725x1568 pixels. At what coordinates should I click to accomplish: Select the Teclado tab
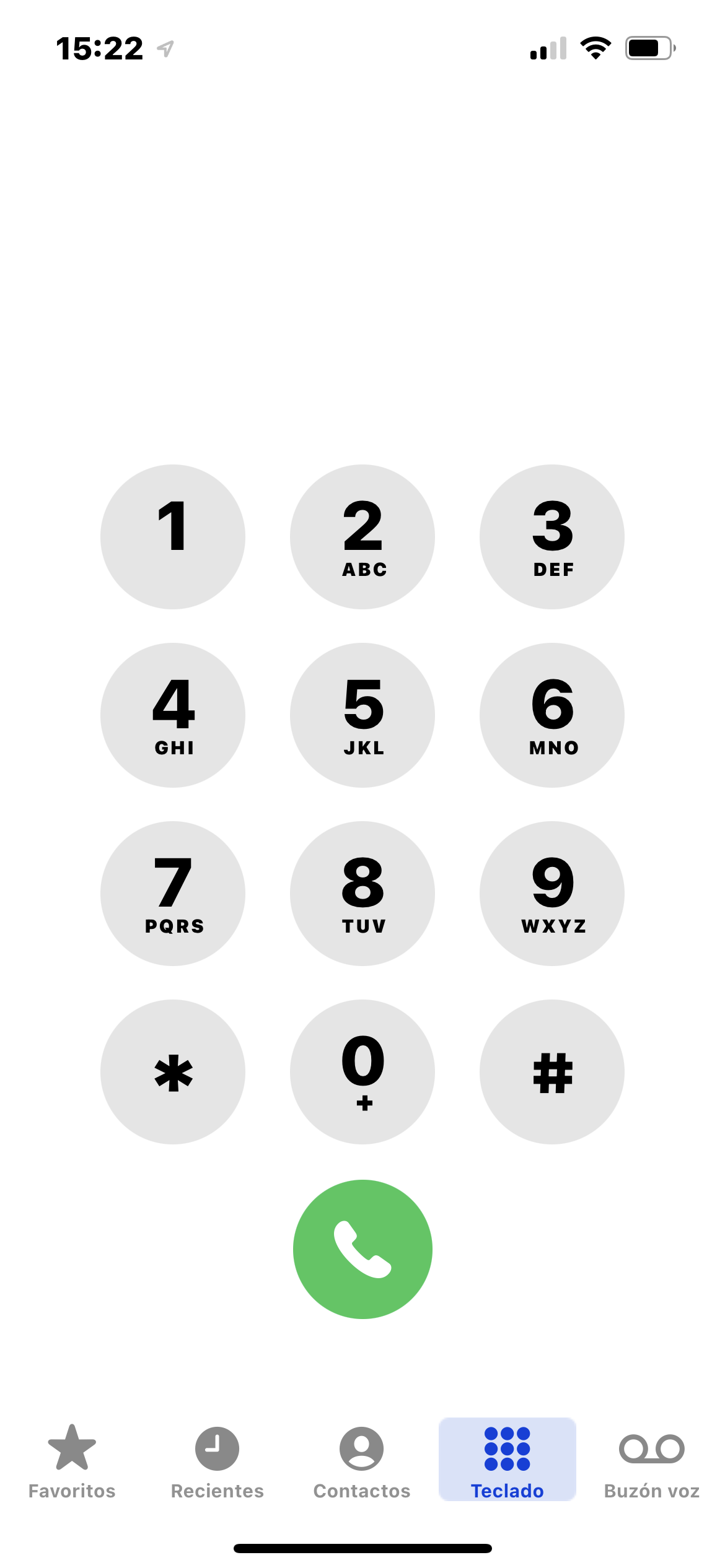507,1460
